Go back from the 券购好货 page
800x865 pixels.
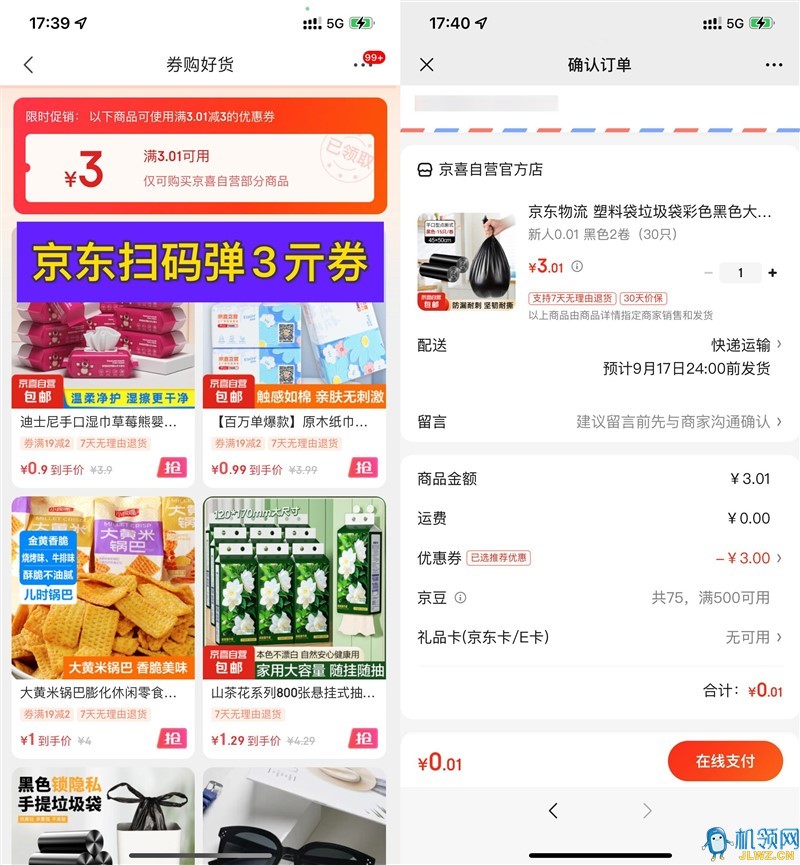click(x=28, y=65)
